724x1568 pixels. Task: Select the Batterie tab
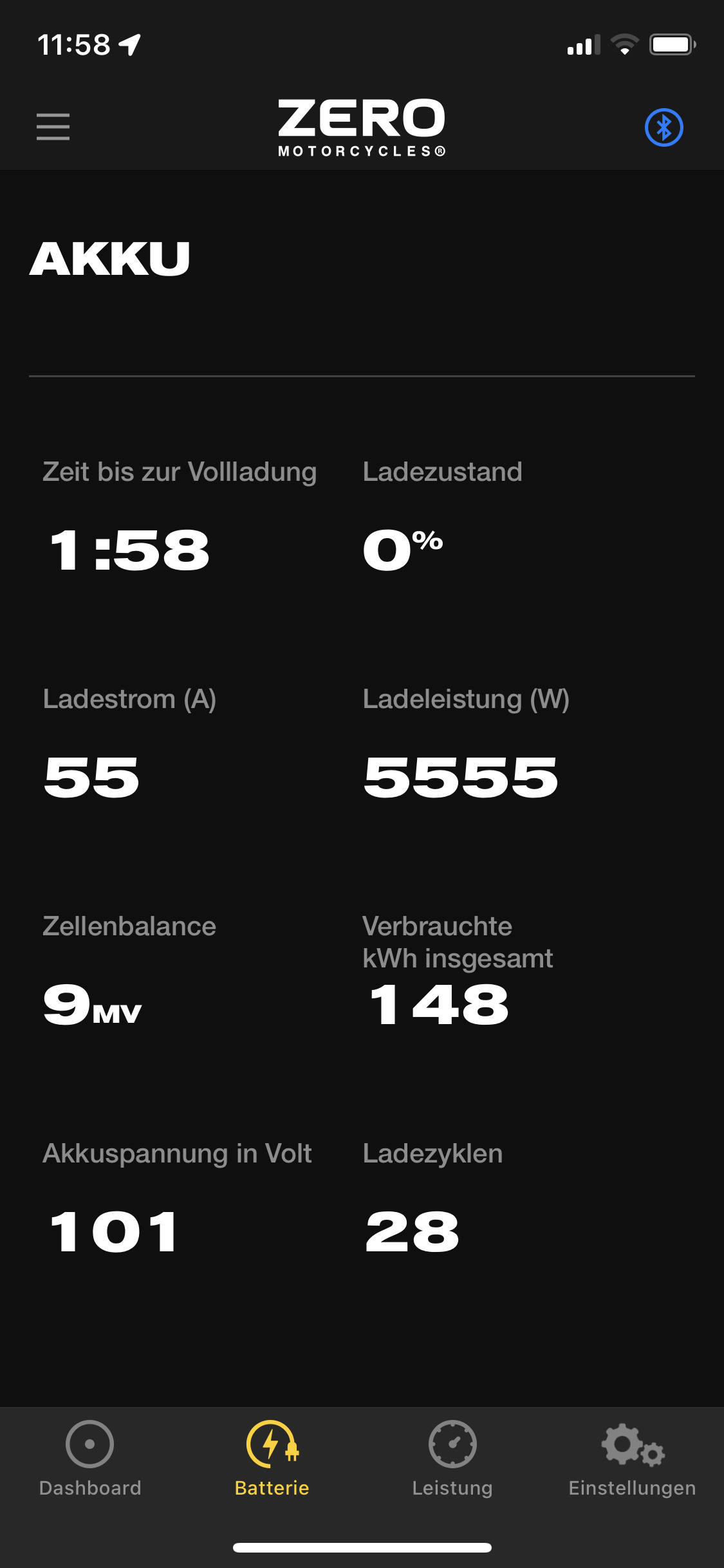(272, 1459)
